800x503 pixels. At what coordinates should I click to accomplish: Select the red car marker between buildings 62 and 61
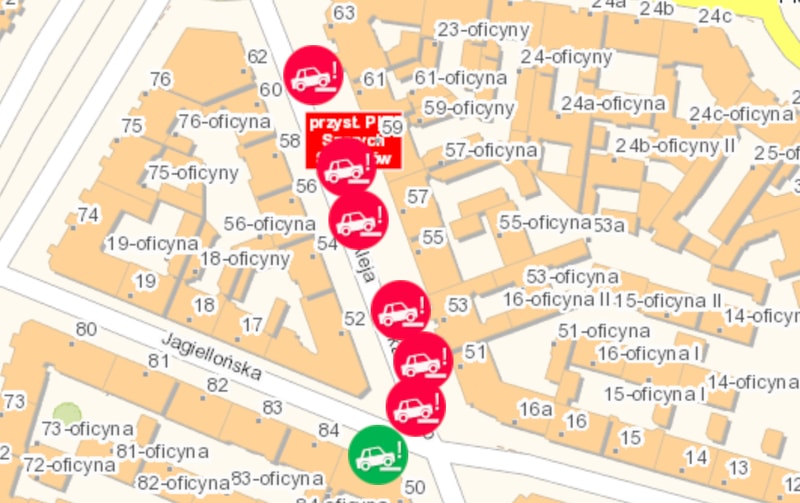[314, 75]
